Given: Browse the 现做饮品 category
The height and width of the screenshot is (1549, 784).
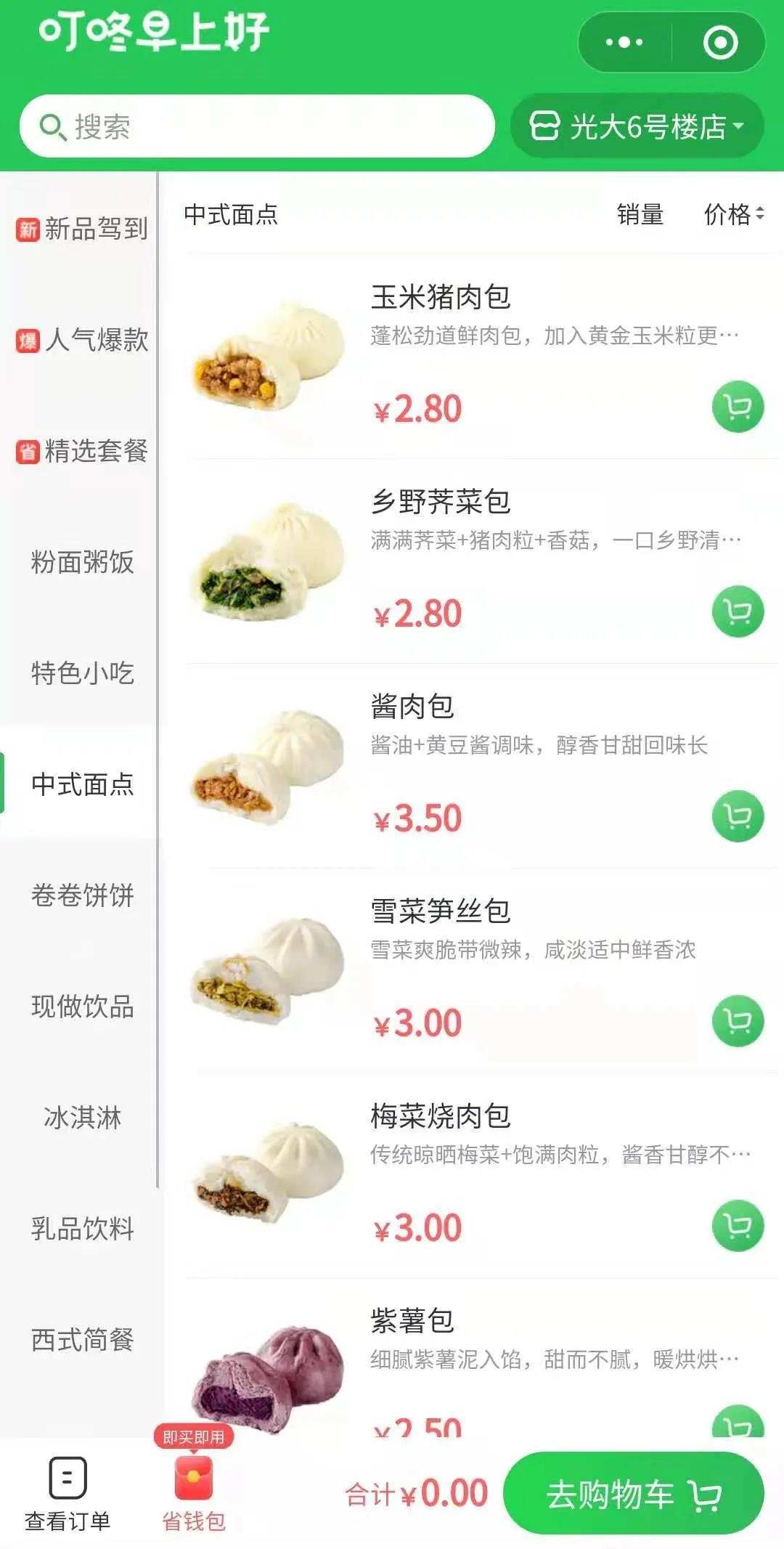Looking at the screenshot, I should pyautogui.click(x=81, y=1007).
